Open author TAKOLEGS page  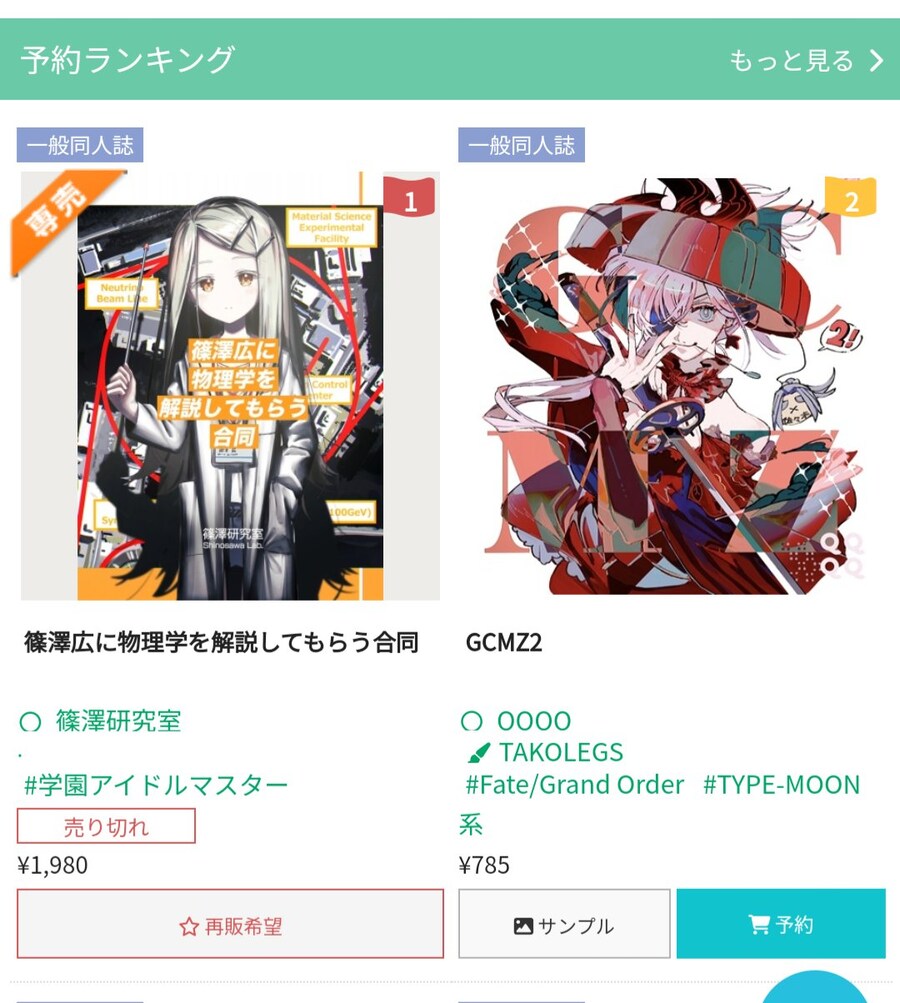pos(560,752)
